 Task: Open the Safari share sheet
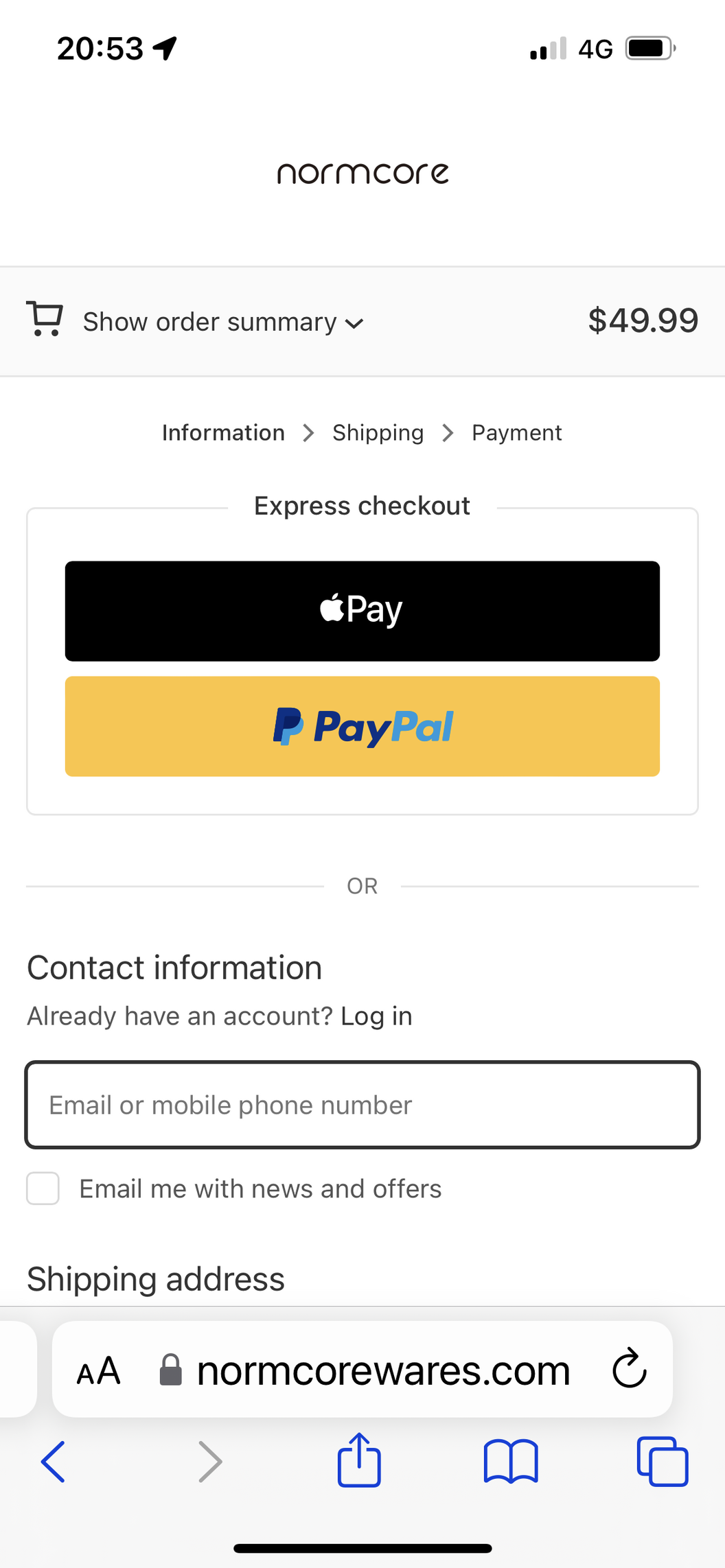pos(359,1460)
